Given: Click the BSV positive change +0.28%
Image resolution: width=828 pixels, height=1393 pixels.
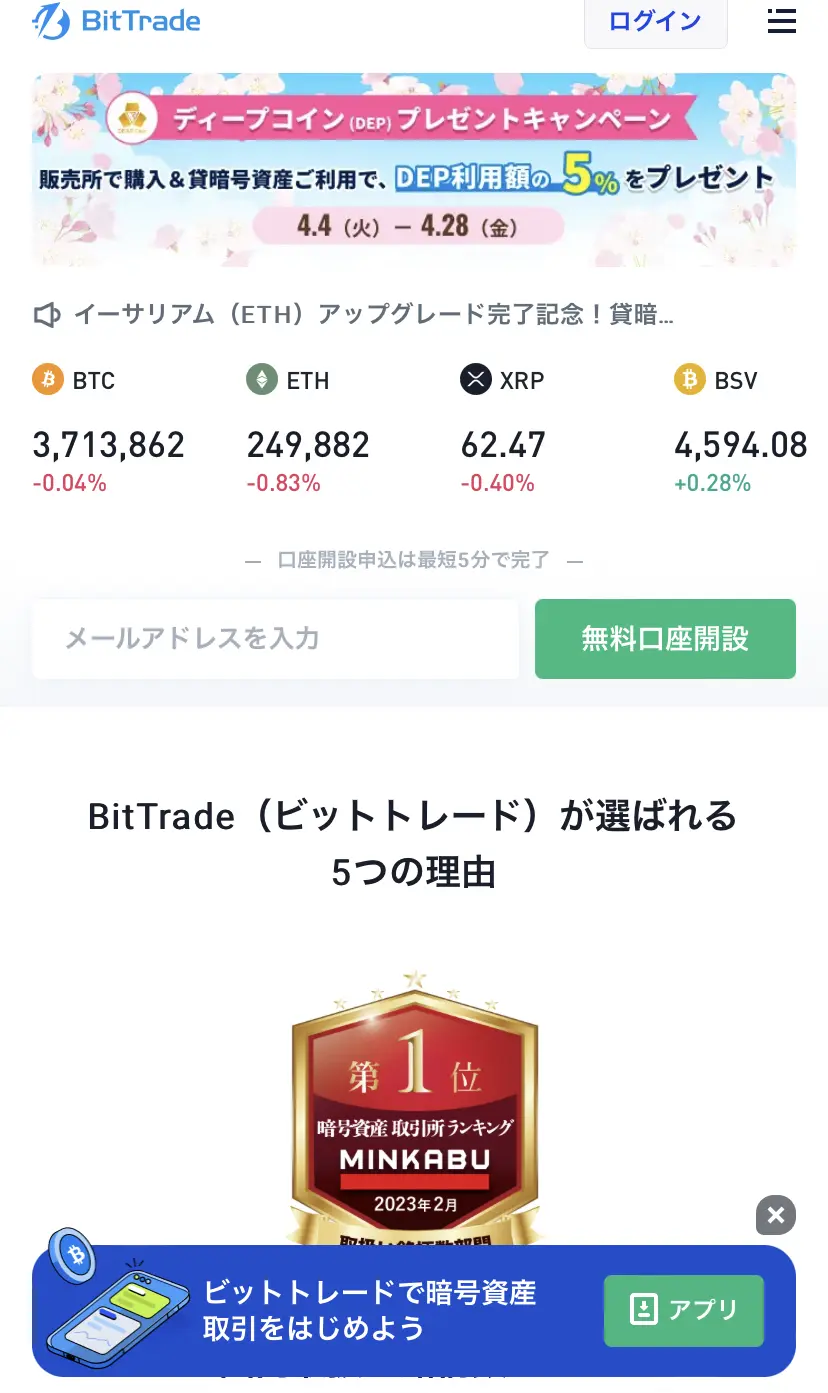Looking at the screenshot, I should 713,482.
